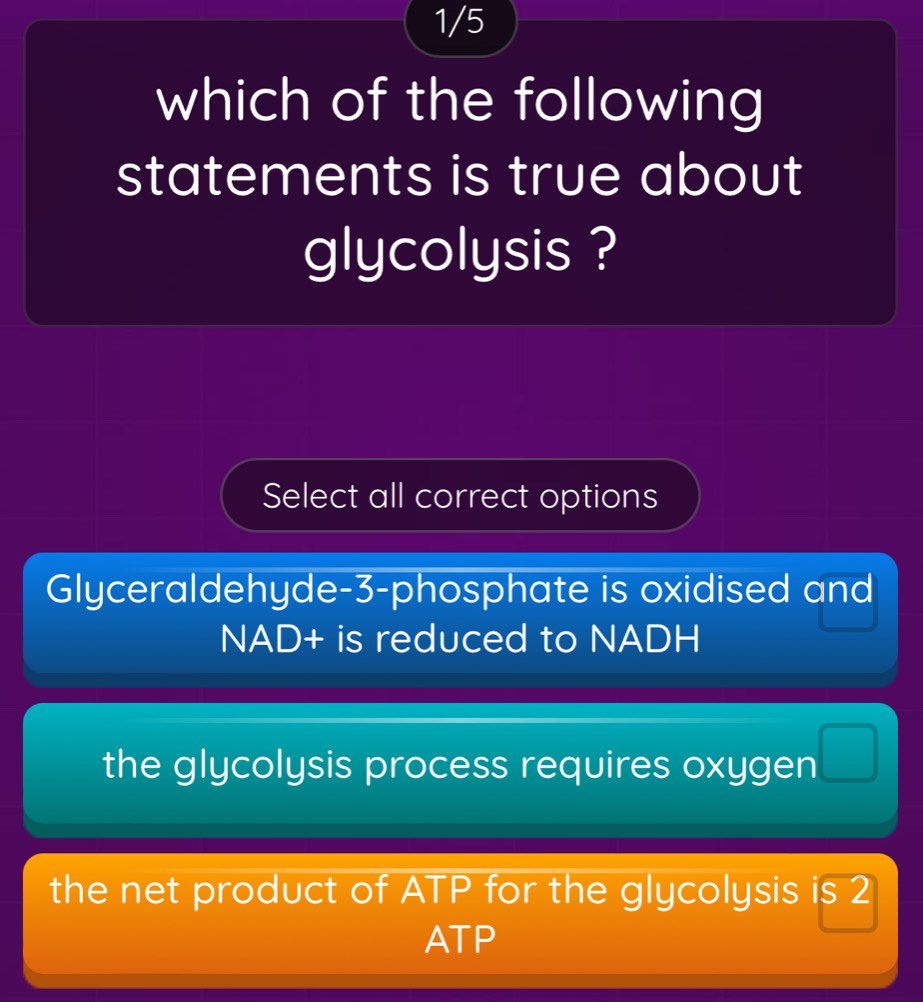This screenshot has height=1002, width=923.
Task: Click the progress indicator showing question one
Action: pyautogui.click(x=460, y=23)
